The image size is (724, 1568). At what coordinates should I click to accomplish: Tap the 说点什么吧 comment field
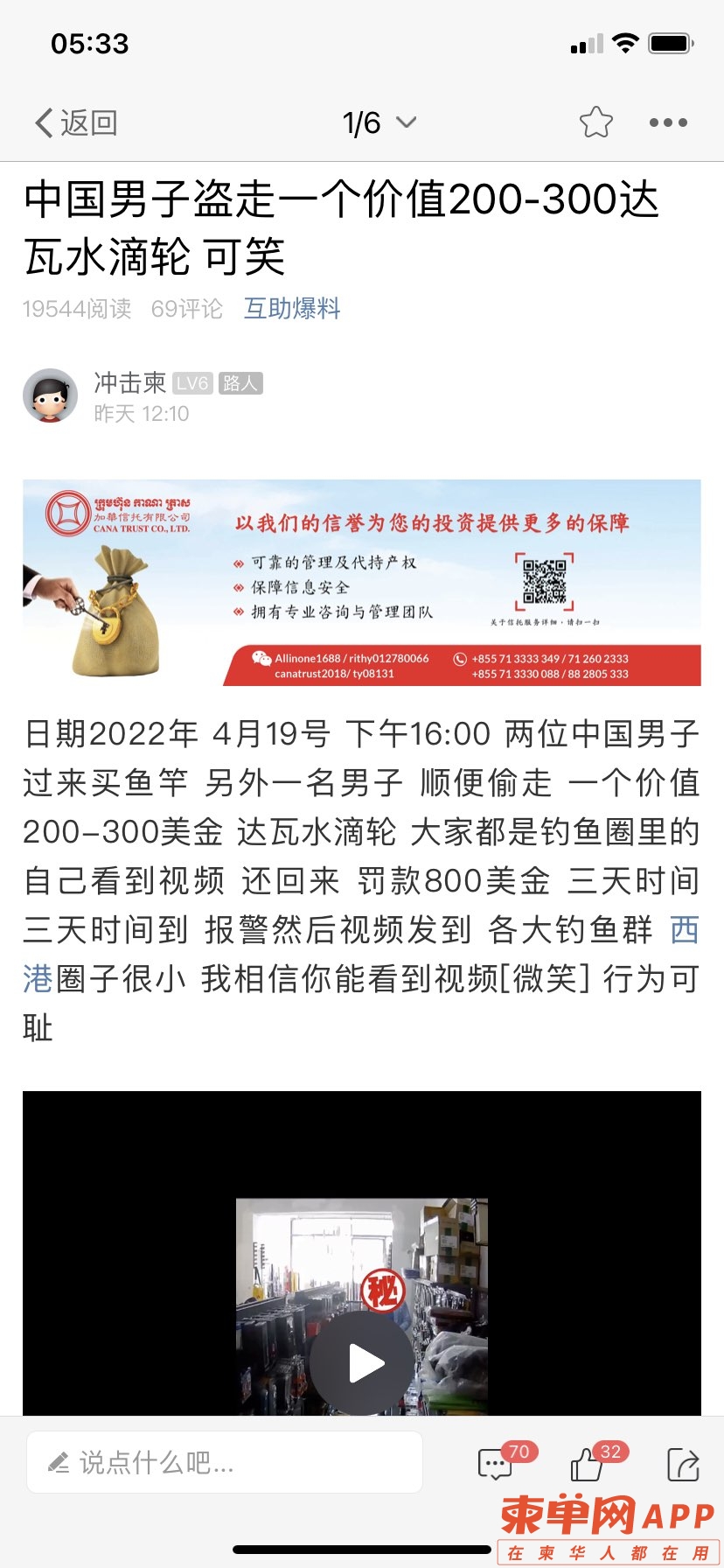(x=225, y=1462)
